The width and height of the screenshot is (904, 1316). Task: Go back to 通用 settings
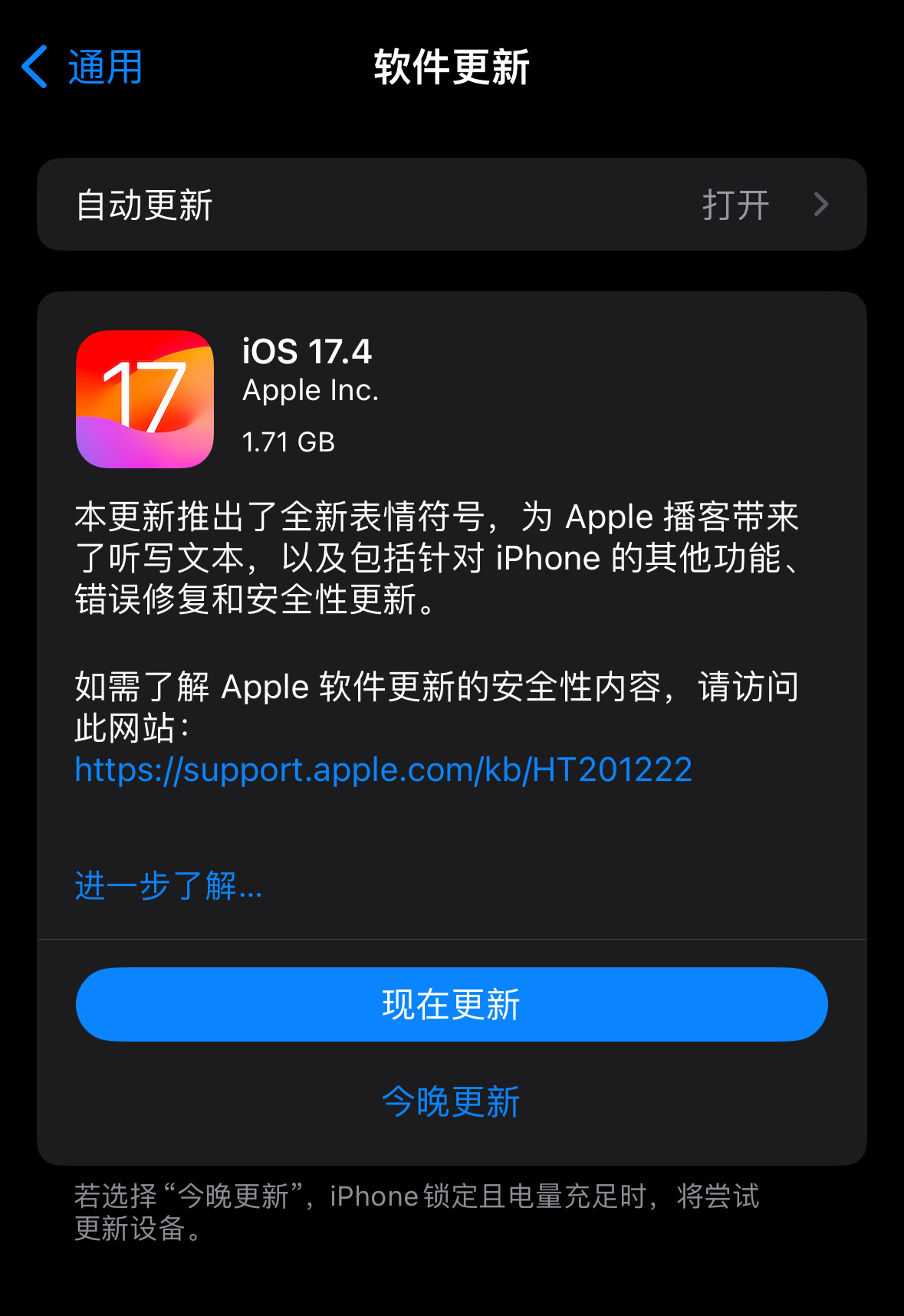[x=83, y=67]
